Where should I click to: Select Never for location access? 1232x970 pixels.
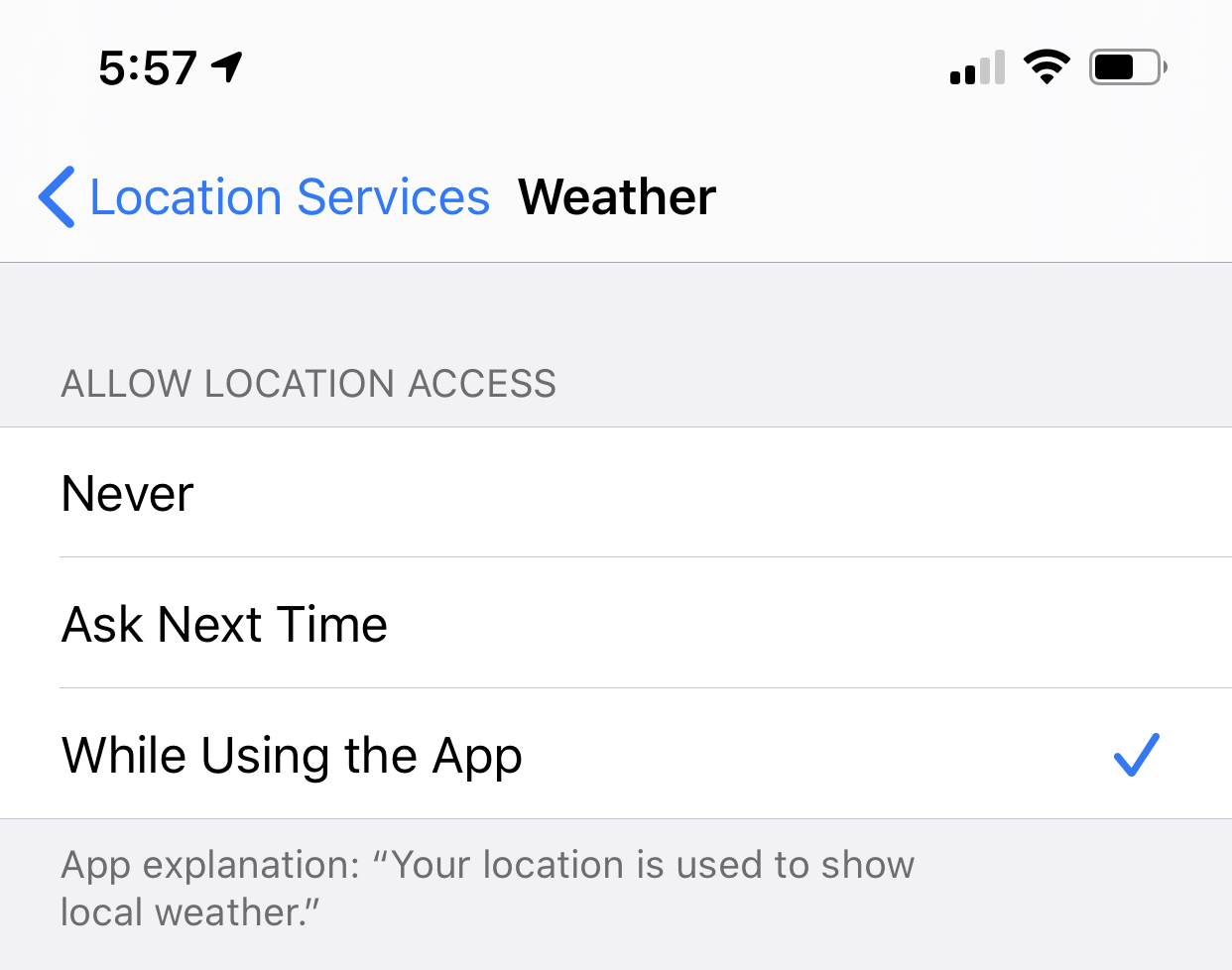616,493
